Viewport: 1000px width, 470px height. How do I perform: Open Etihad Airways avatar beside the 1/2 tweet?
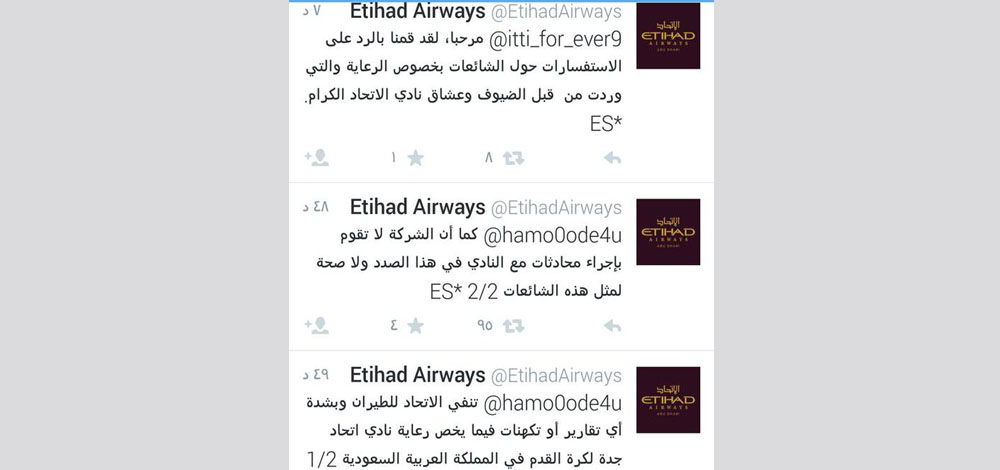[668, 399]
